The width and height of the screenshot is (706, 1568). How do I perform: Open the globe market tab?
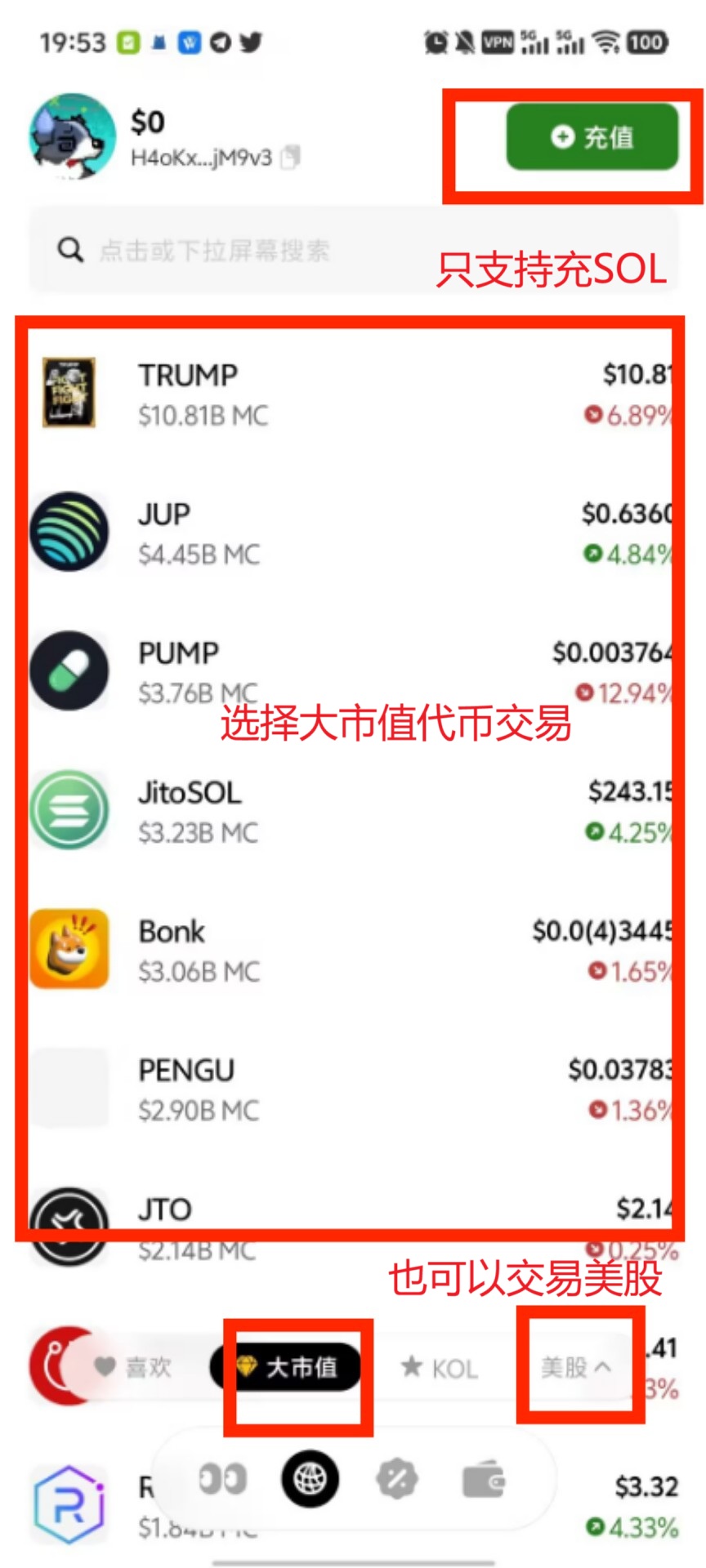(311, 1479)
